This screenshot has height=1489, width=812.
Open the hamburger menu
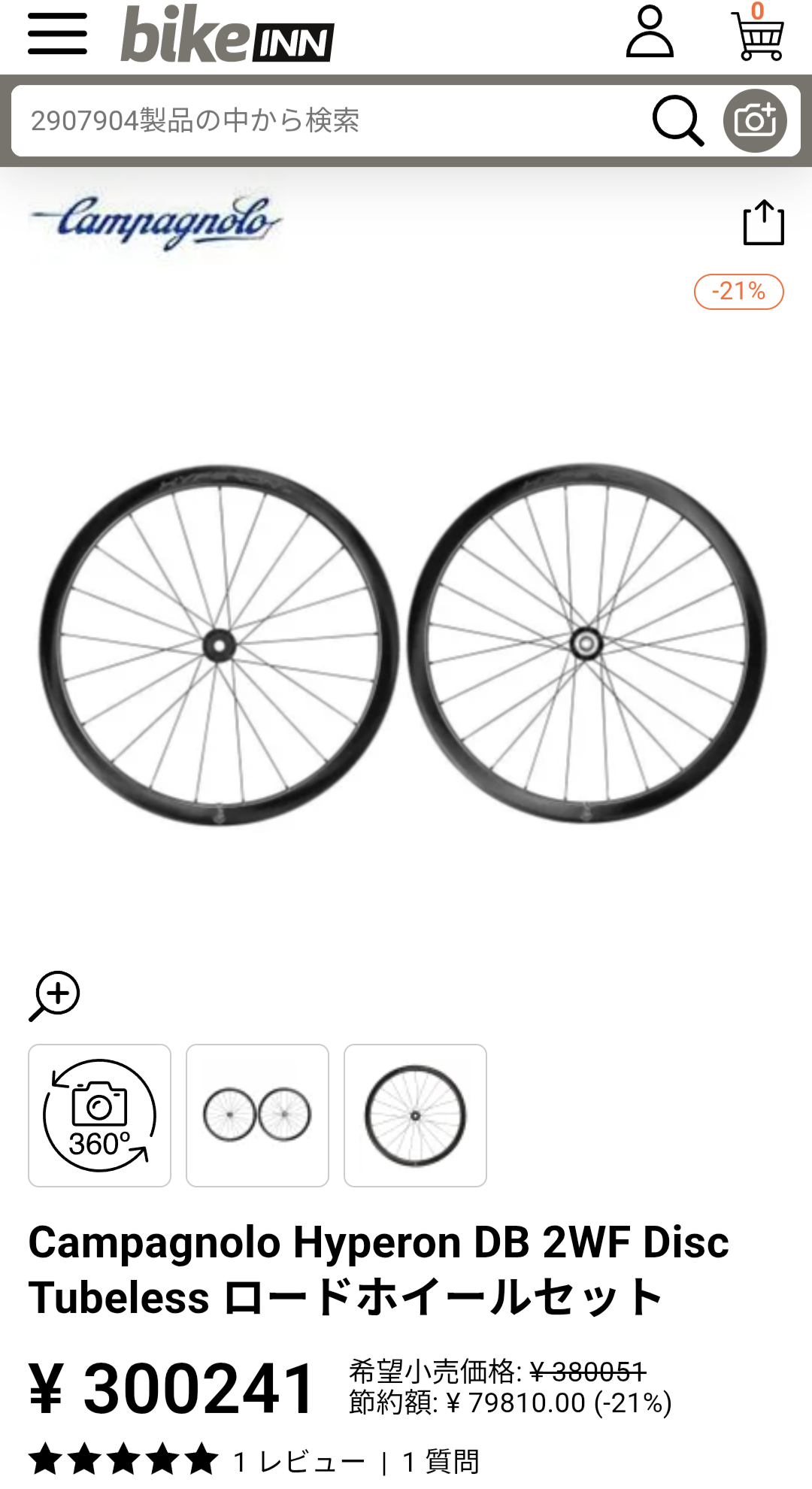pos(57,34)
